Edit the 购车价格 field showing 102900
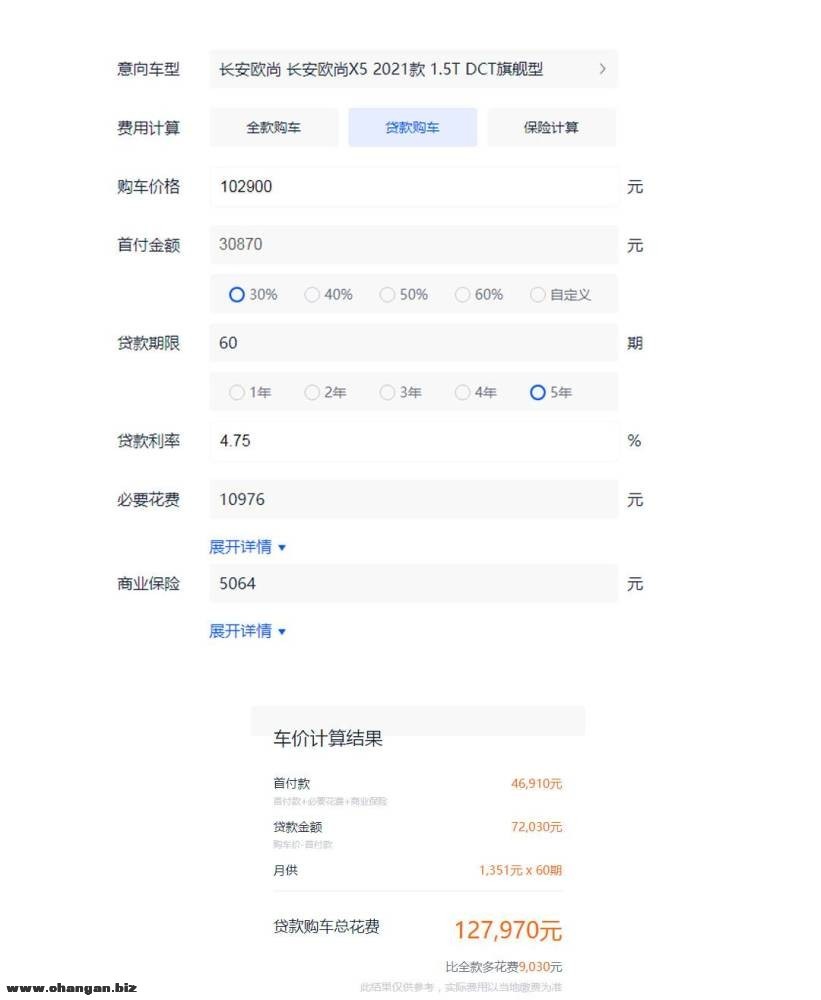 413,187
